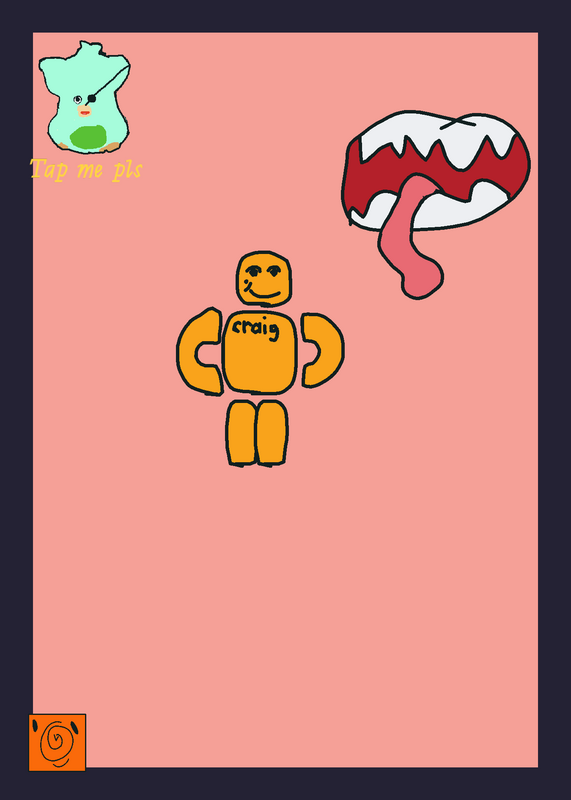The image size is (571, 800).
Task: Open the orange spiral face button
Action: [57, 742]
